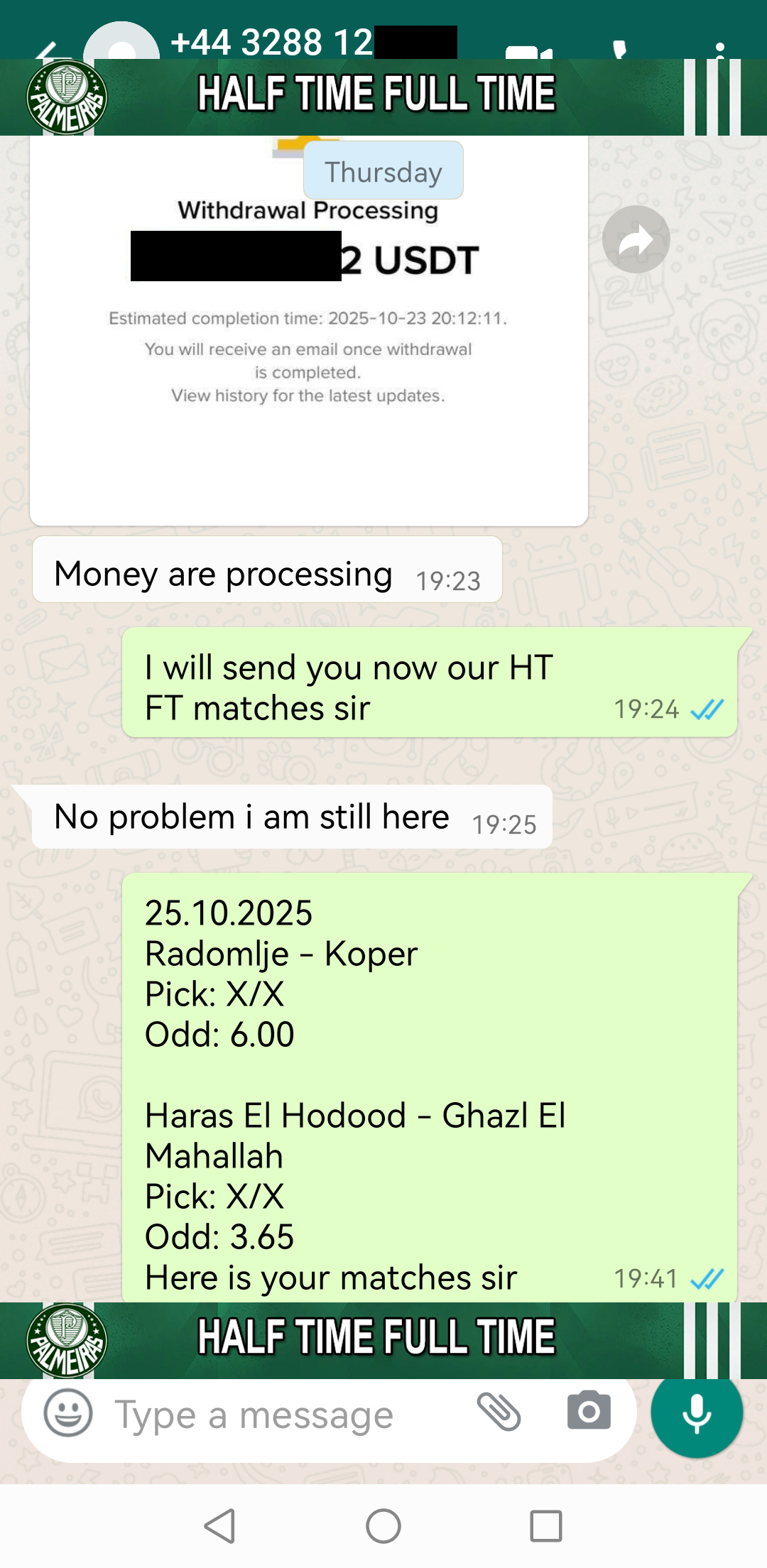
Task: Tap the microphone to record voice message
Action: coord(696,1413)
